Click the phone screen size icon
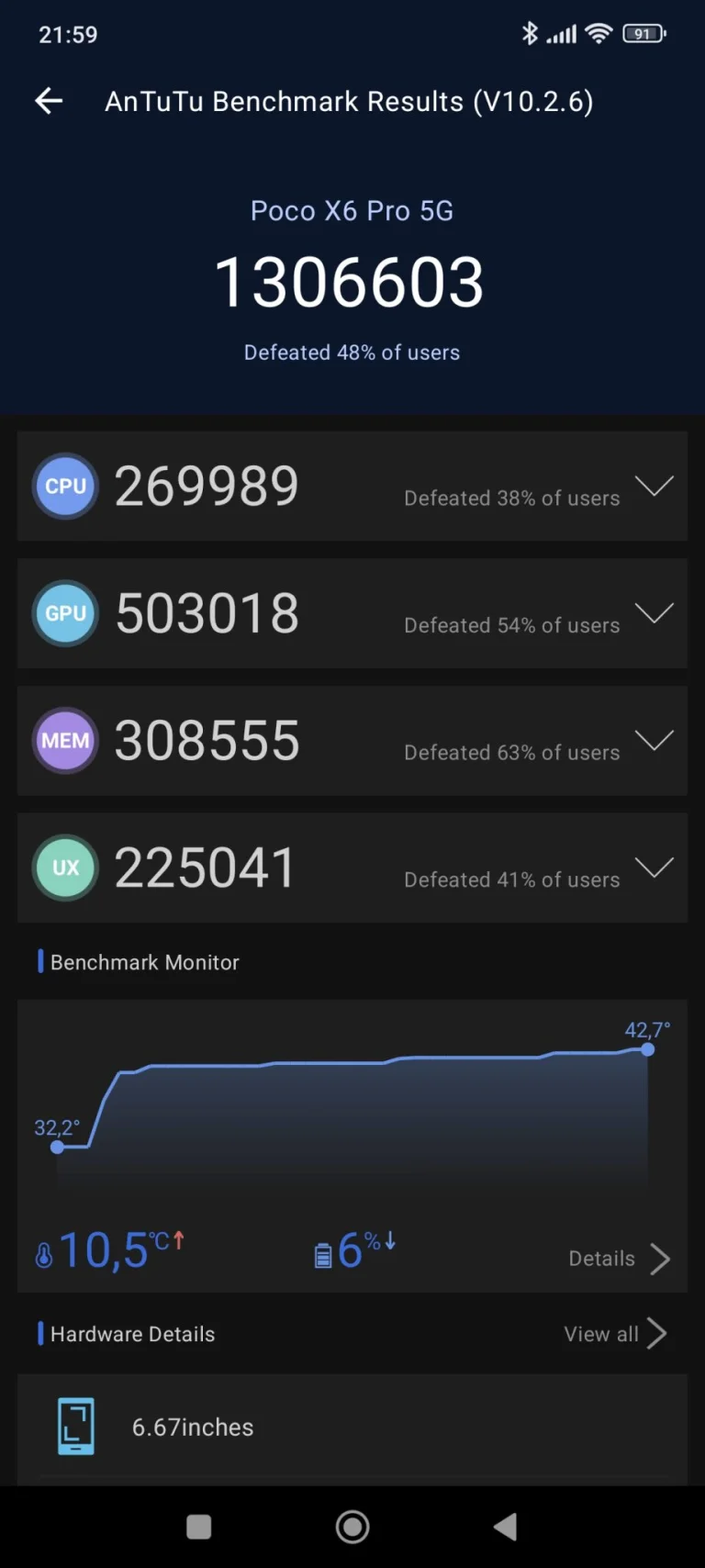 coord(75,1426)
